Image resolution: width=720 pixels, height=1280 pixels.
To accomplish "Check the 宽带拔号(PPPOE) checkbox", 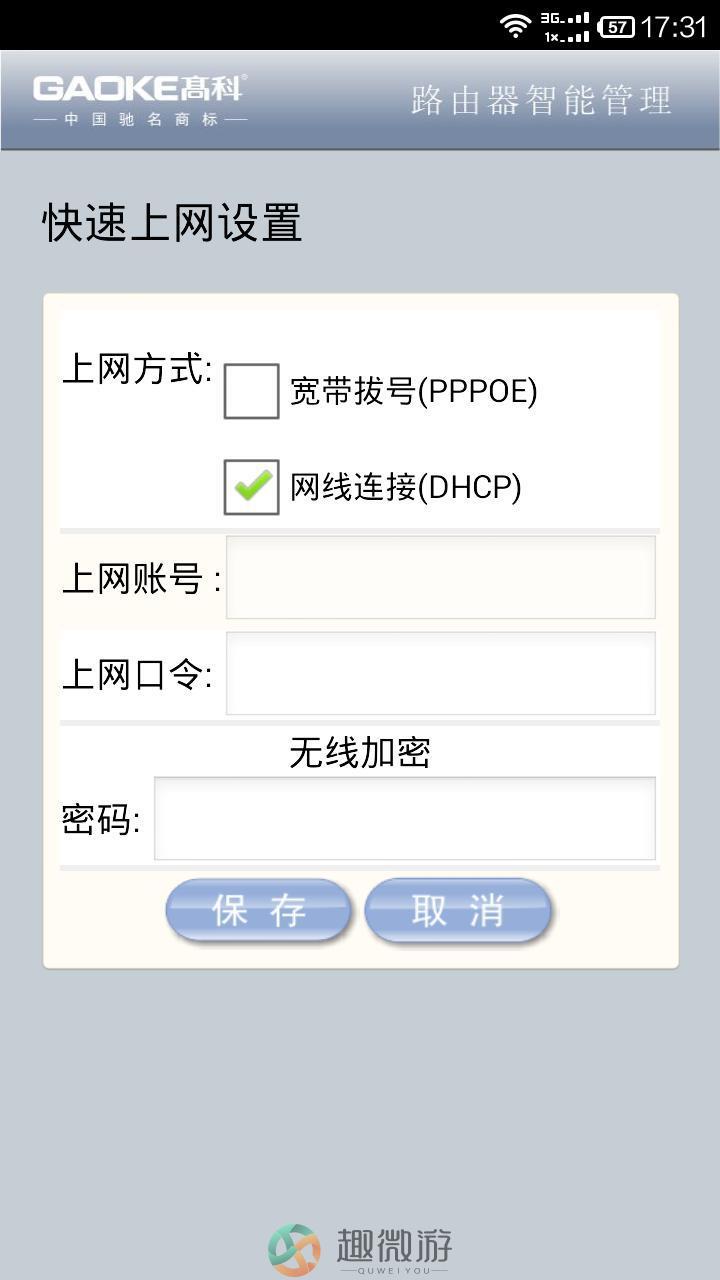I will pyautogui.click(x=251, y=391).
